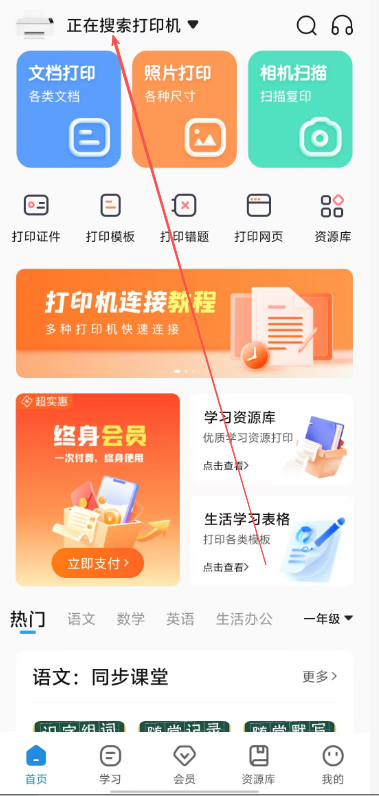Viewport: 379px width, 796px height.
Task: Switch to the 数学 tab
Action: (130, 619)
